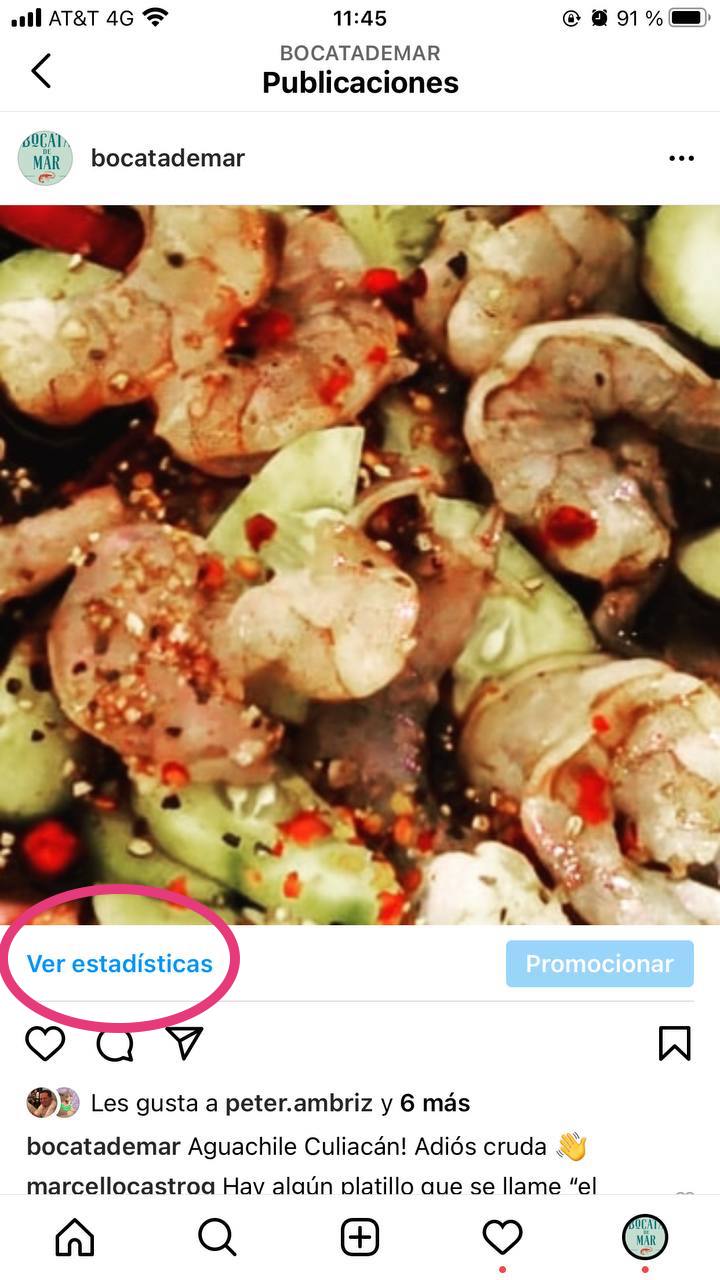Tap the liker avatars next to Les gusta

[x=50, y=1102]
